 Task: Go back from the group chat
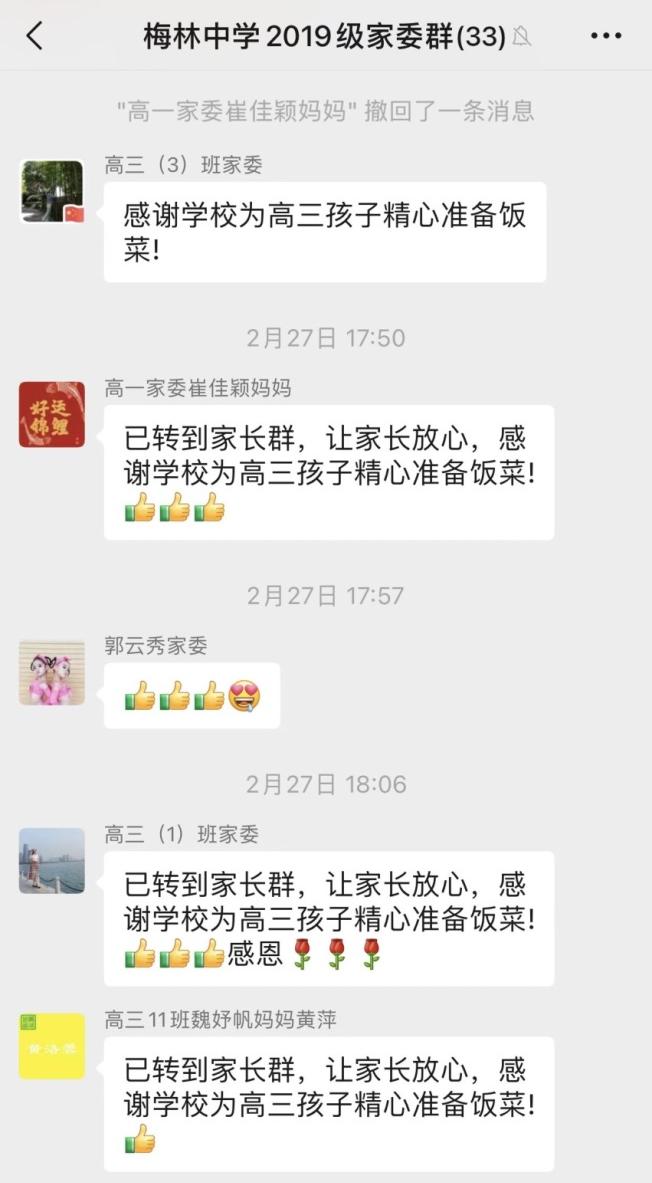coord(35,37)
